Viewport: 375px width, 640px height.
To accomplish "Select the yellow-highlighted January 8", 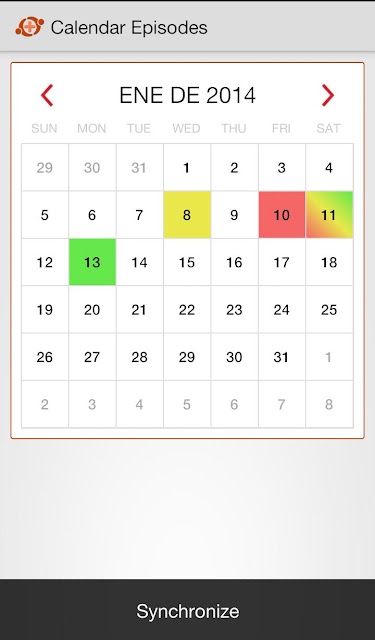I will click(x=187, y=215).
